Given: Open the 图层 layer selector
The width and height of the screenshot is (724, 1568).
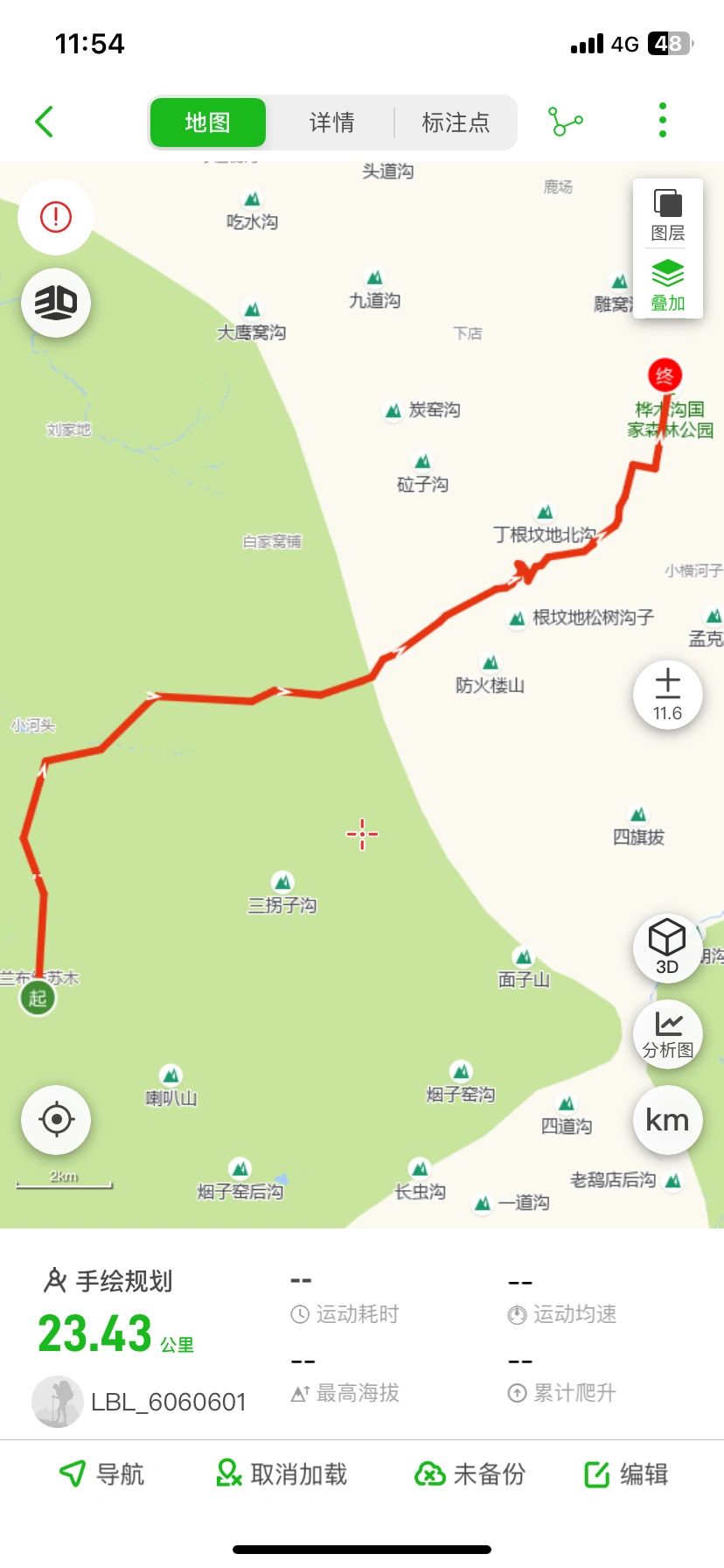Looking at the screenshot, I should pyautogui.click(x=668, y=215).
